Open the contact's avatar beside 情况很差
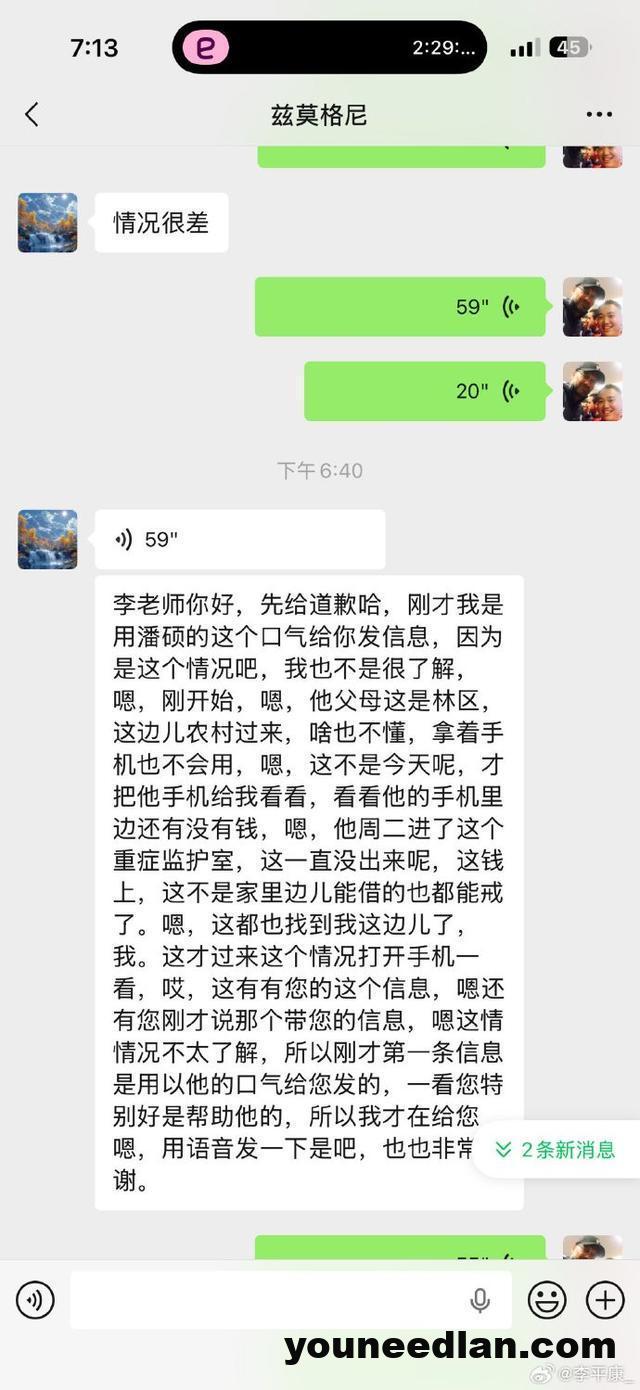Viewport: 640px width, 1390px height. [47, 223]
